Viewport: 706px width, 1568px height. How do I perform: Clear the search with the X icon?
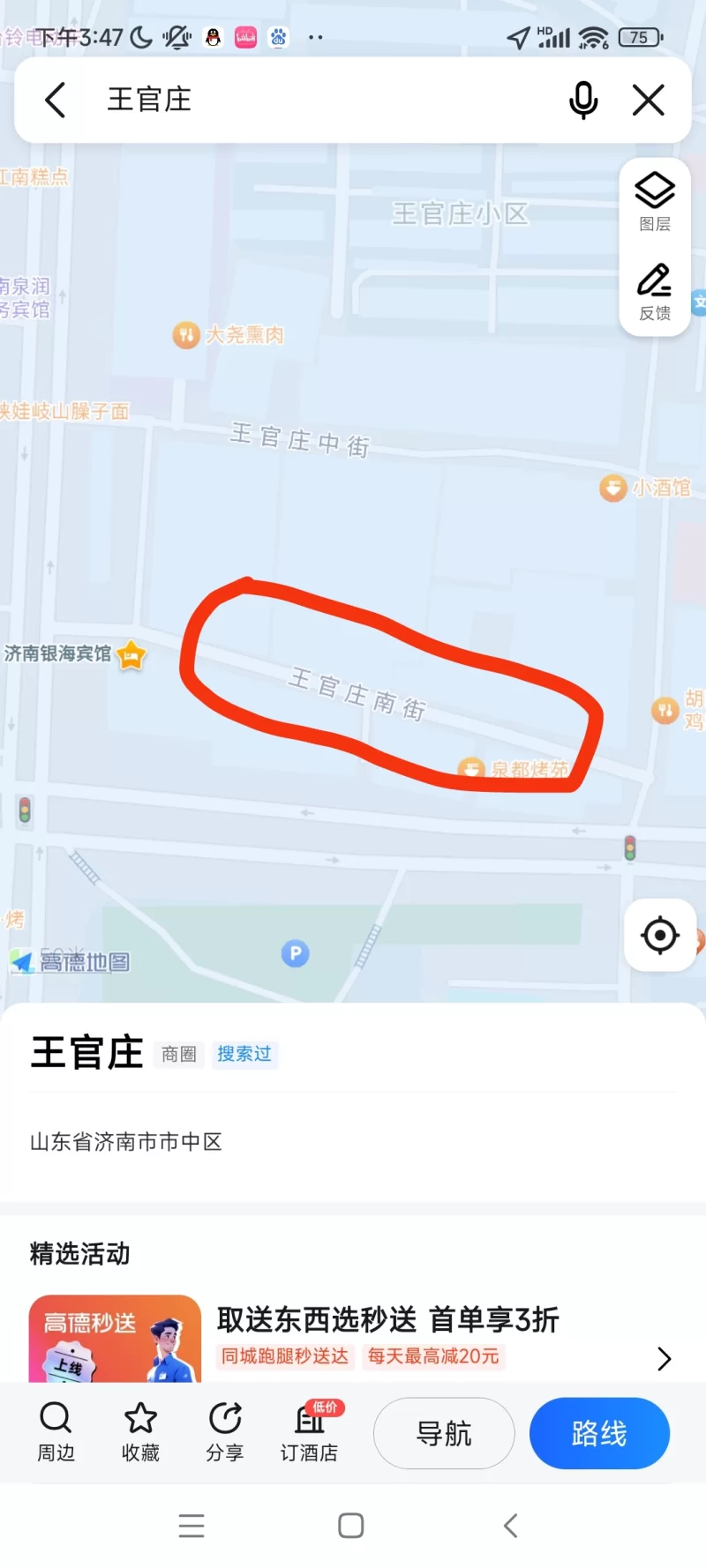click(x=649, y=100)
